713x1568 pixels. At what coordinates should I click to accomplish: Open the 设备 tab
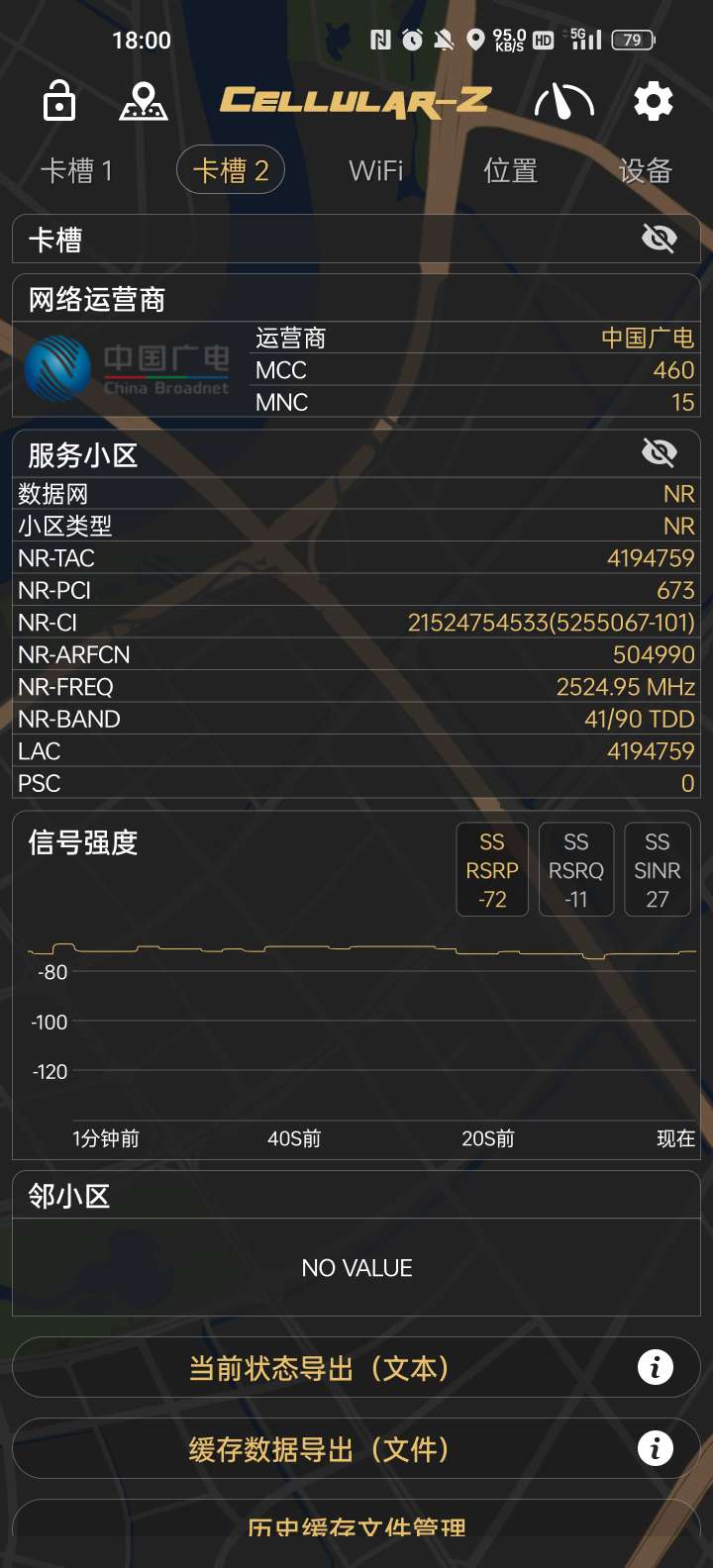(x=646, y=170)
